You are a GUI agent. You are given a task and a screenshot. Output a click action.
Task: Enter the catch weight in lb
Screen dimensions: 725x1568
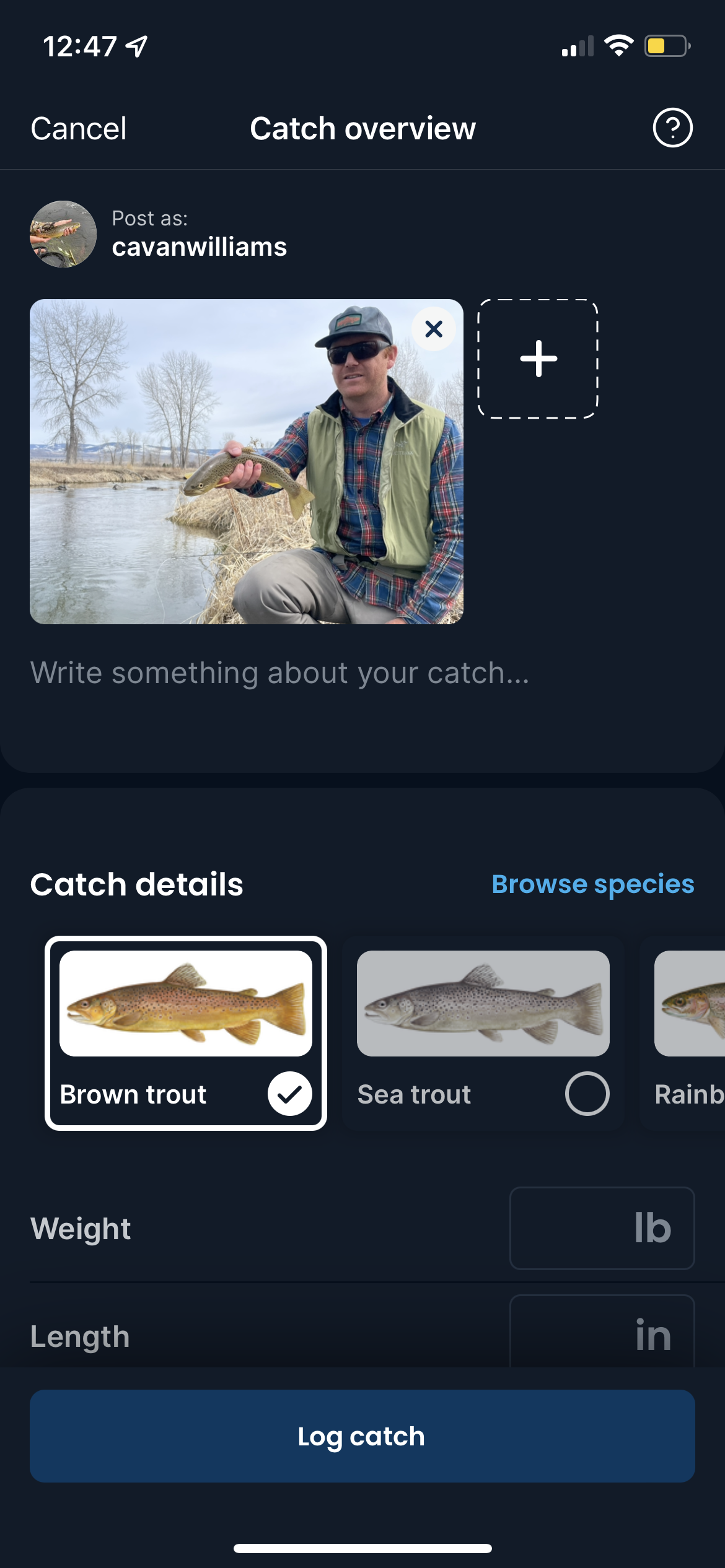(601, 1228)
